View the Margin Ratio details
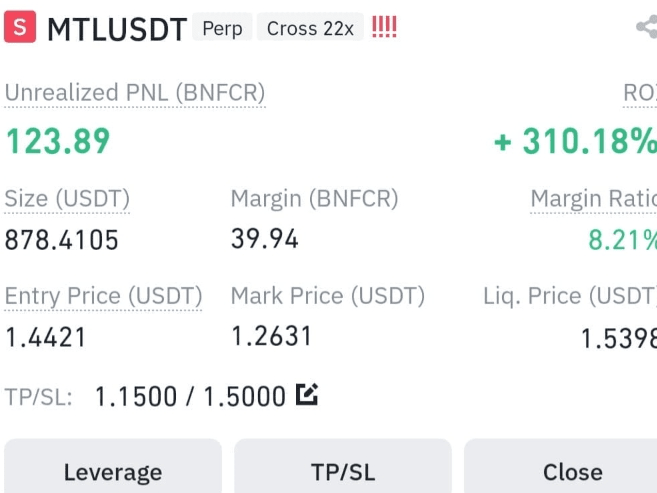The image size is (657, 493). click(594, 199)
